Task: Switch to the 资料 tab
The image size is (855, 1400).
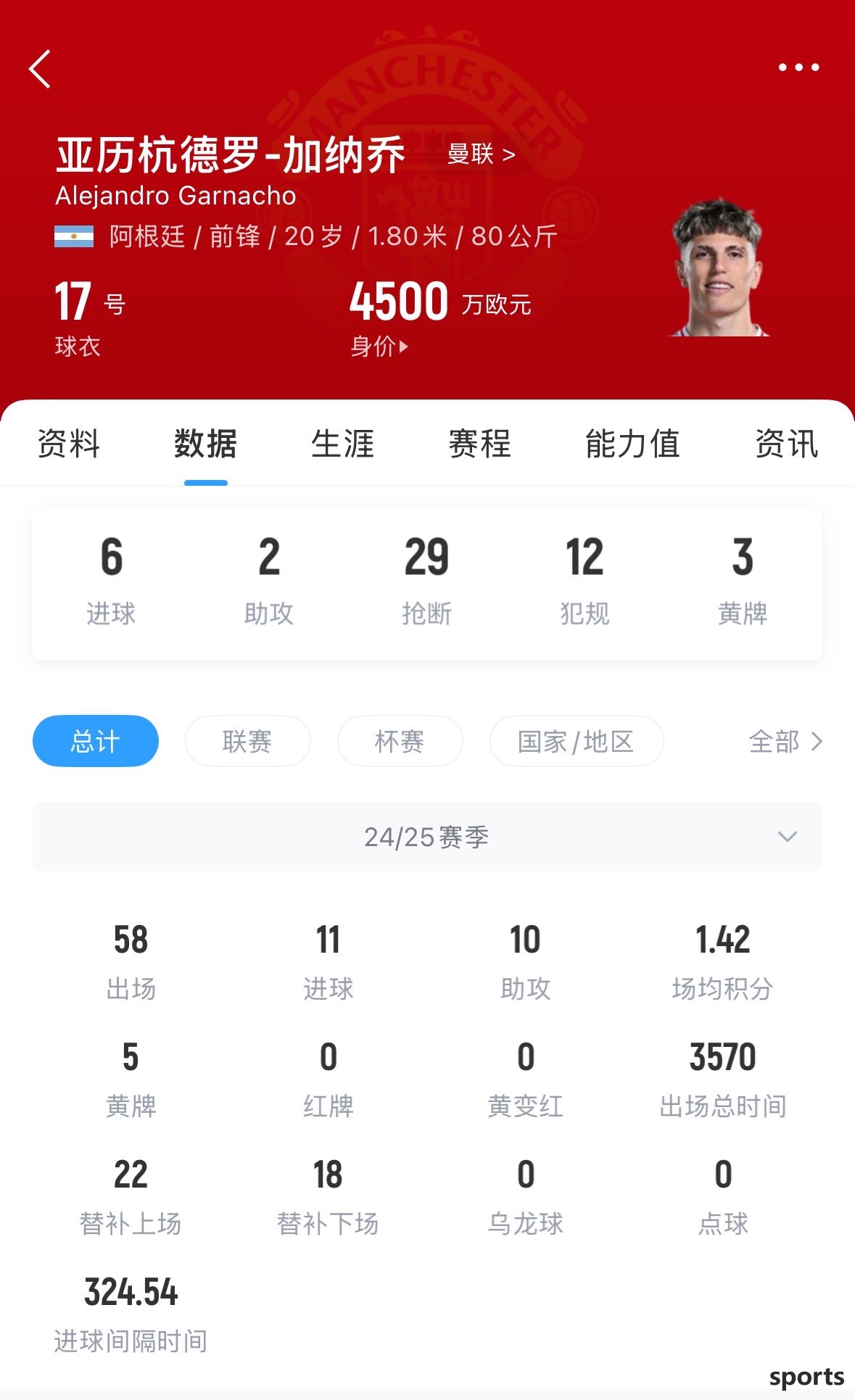Action: pyautogui.click(x=68, y=444)
